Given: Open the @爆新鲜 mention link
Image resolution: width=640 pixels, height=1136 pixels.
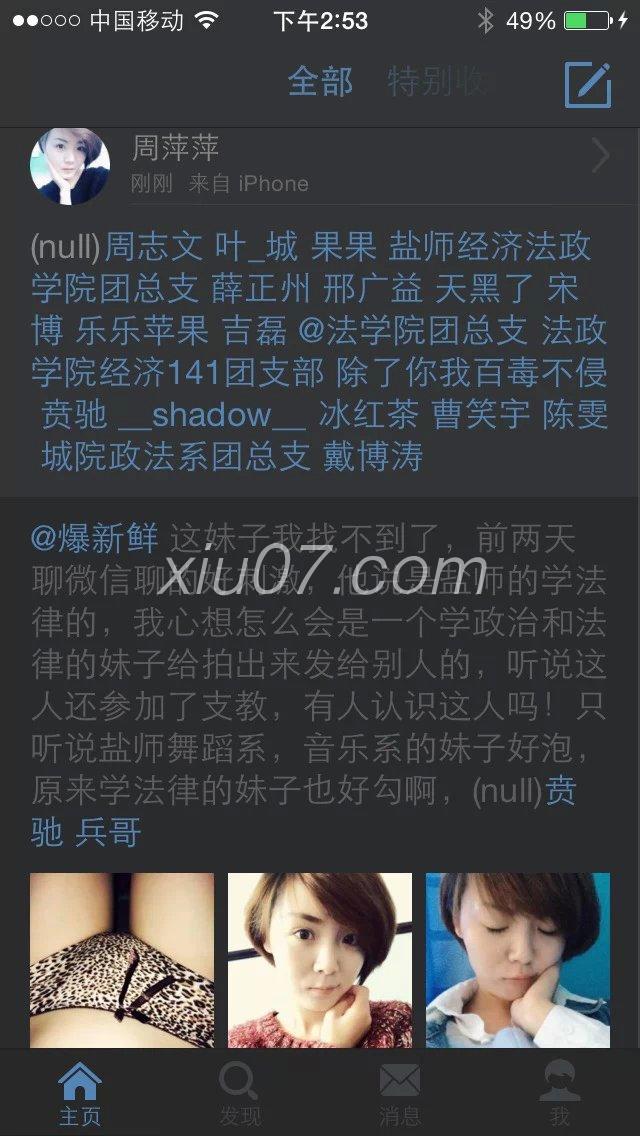Looking at the screenshot, I should click(x=94, y=540).
